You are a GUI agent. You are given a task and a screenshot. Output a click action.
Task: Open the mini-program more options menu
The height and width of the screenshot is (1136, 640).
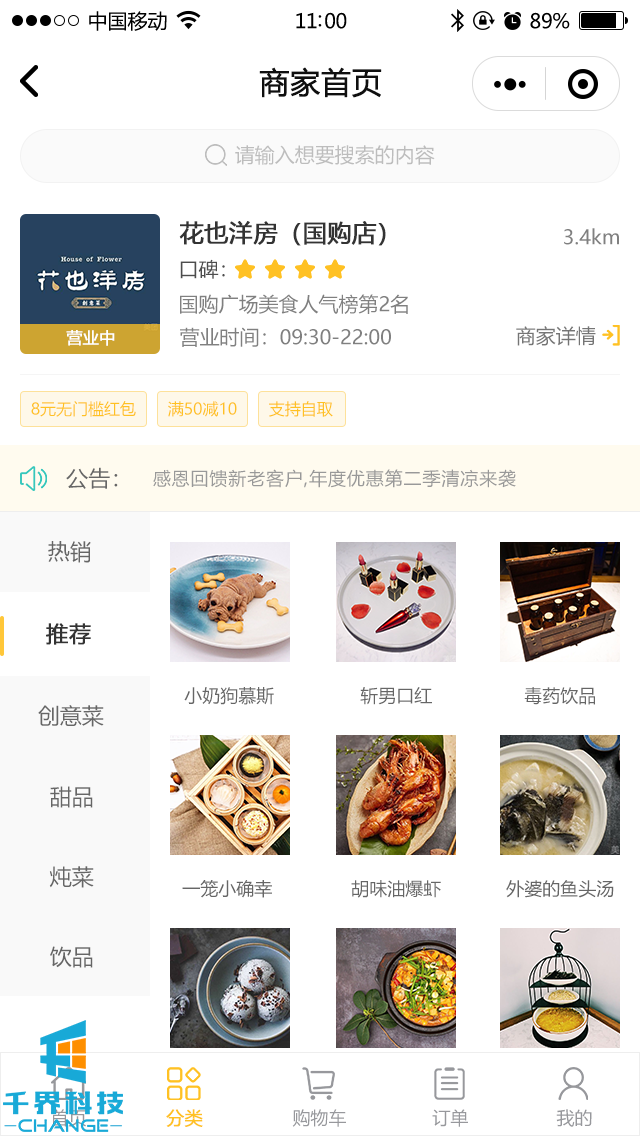coord(510,84)
